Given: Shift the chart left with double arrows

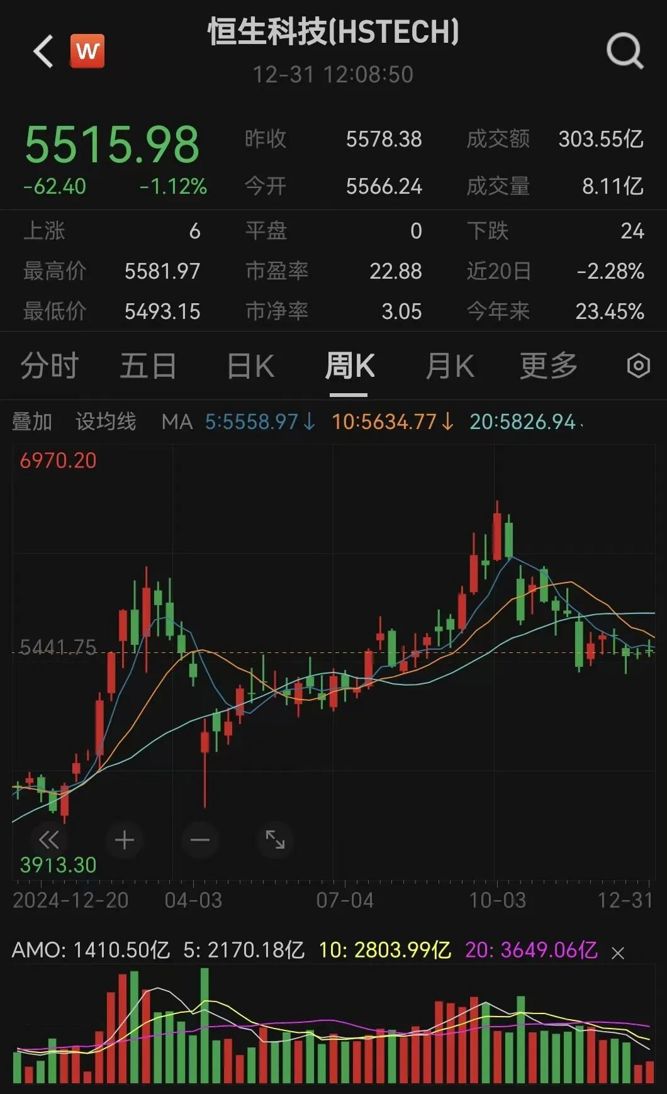Looking at the screenshot, I should coord(48,840).
